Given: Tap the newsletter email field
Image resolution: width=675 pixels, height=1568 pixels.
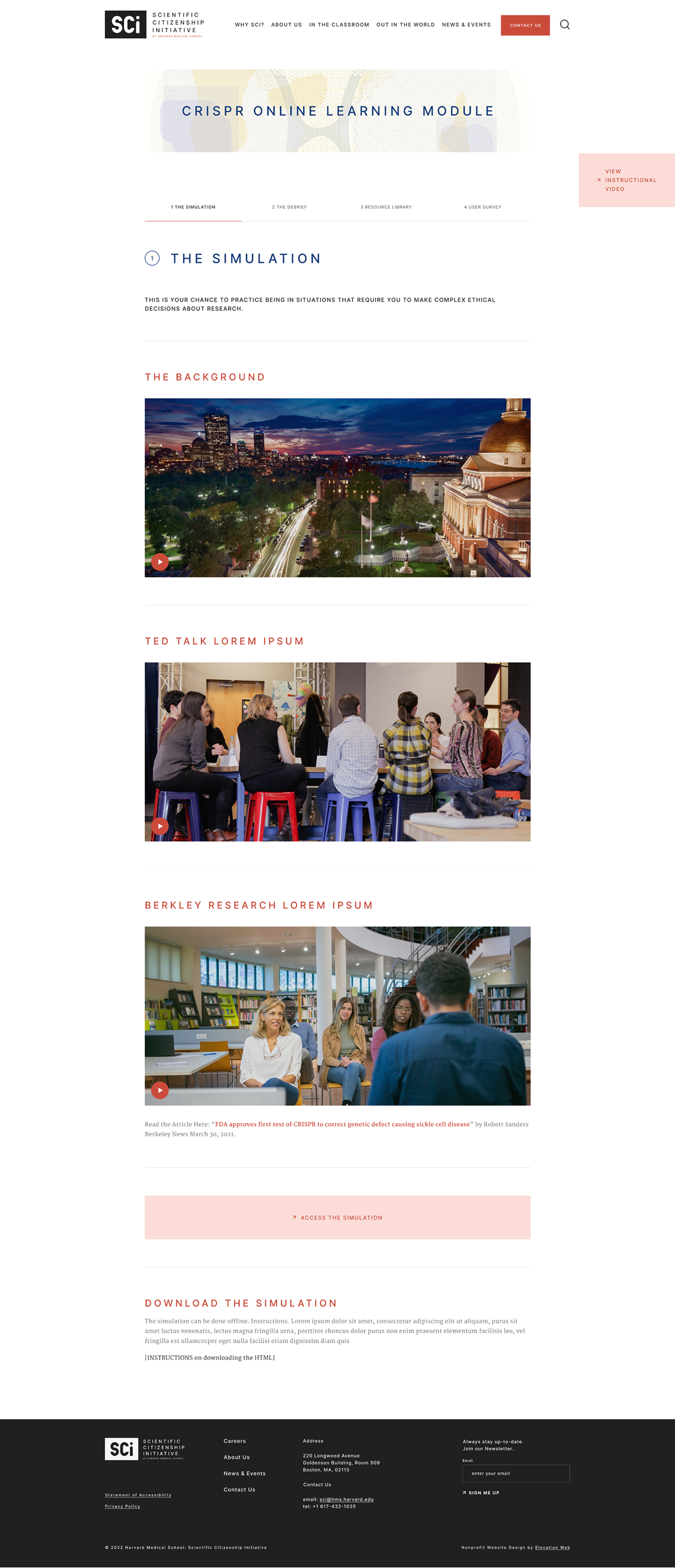Looking at the screenshot, I should (x=515, y=1473).
